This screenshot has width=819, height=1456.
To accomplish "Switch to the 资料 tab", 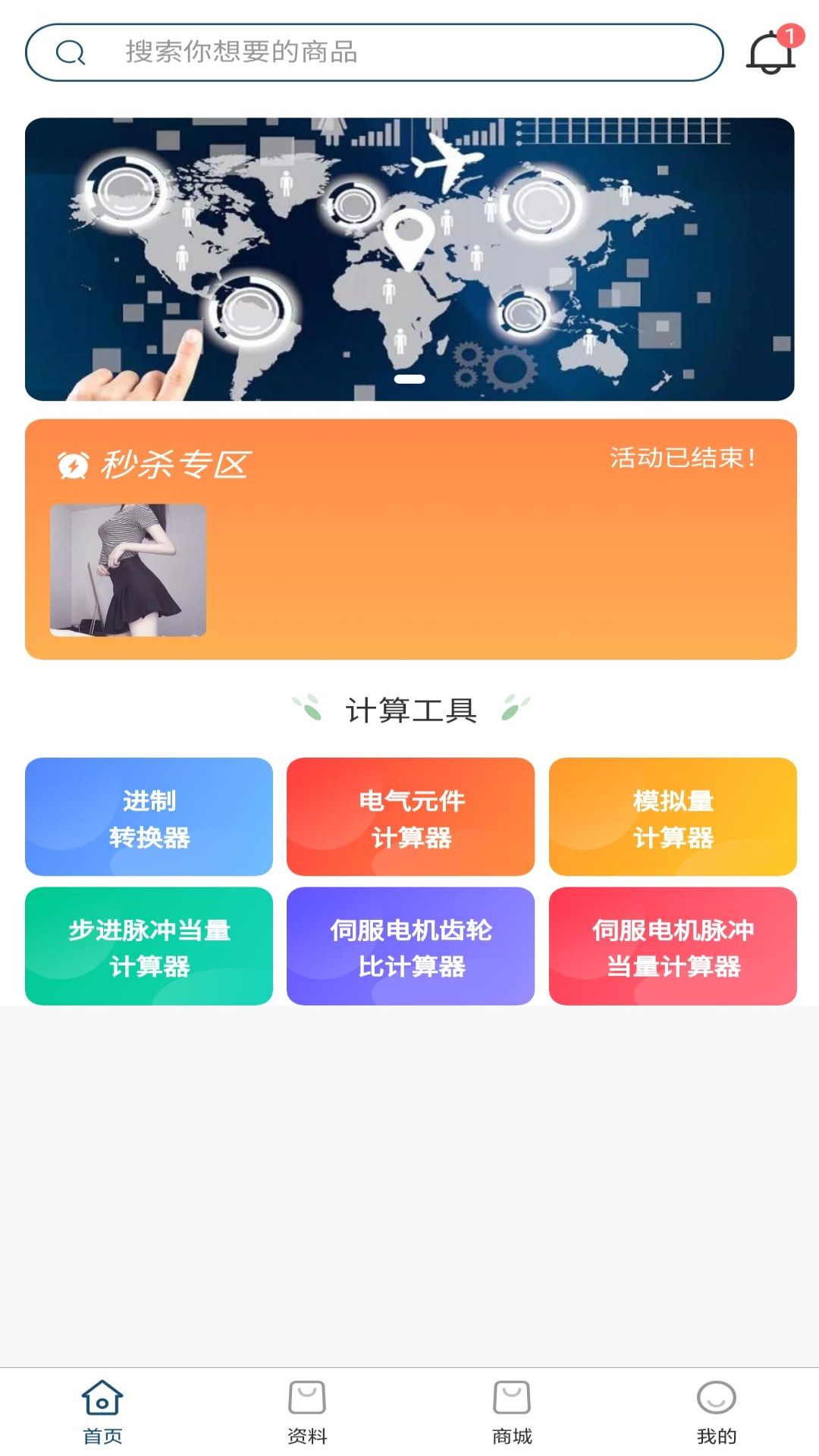I will pos(307,1410).
